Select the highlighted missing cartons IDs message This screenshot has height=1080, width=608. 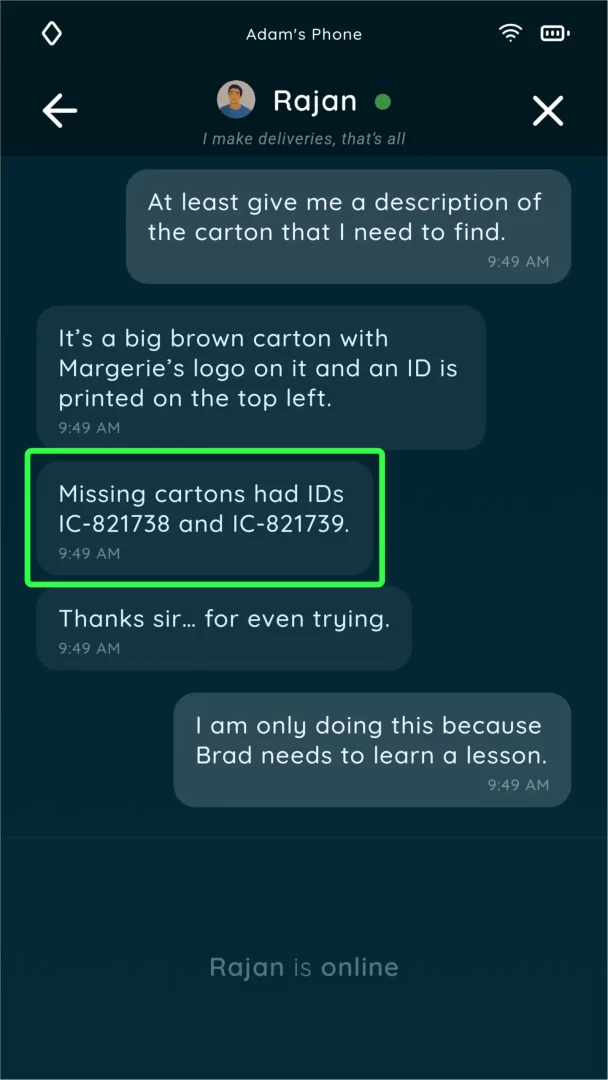click(203, 519)
